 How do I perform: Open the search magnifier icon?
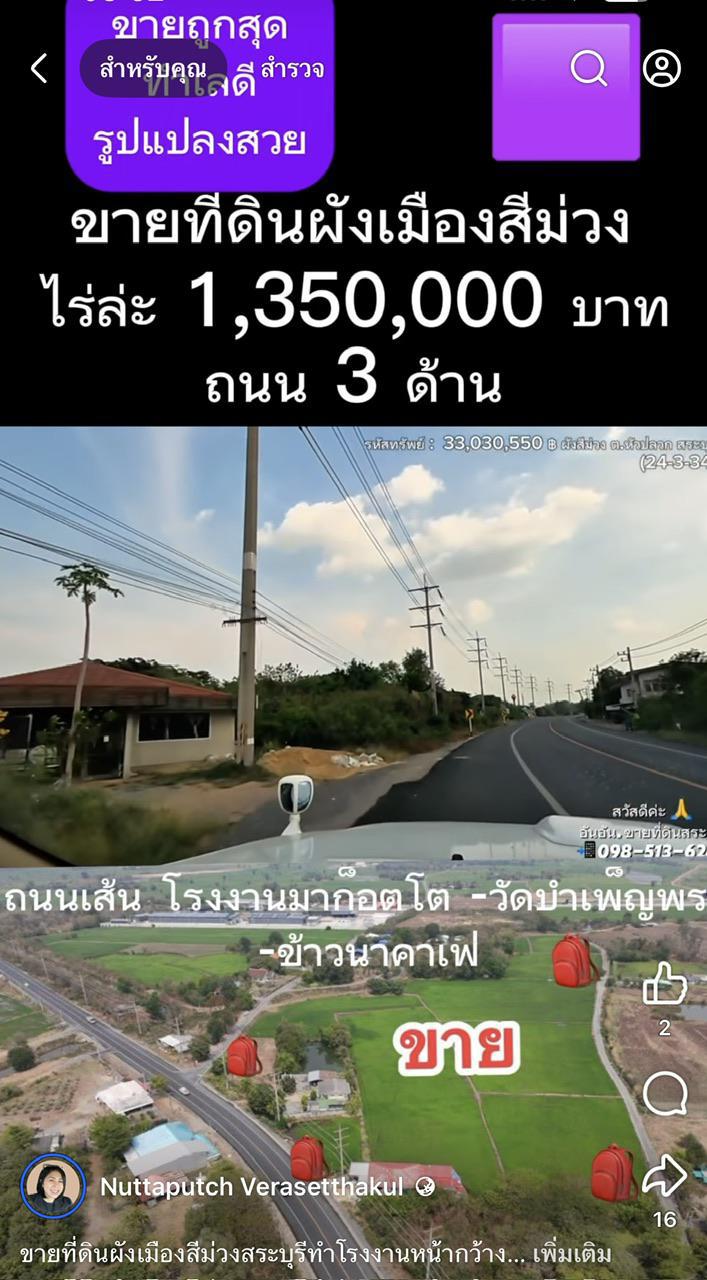[588, 68]
